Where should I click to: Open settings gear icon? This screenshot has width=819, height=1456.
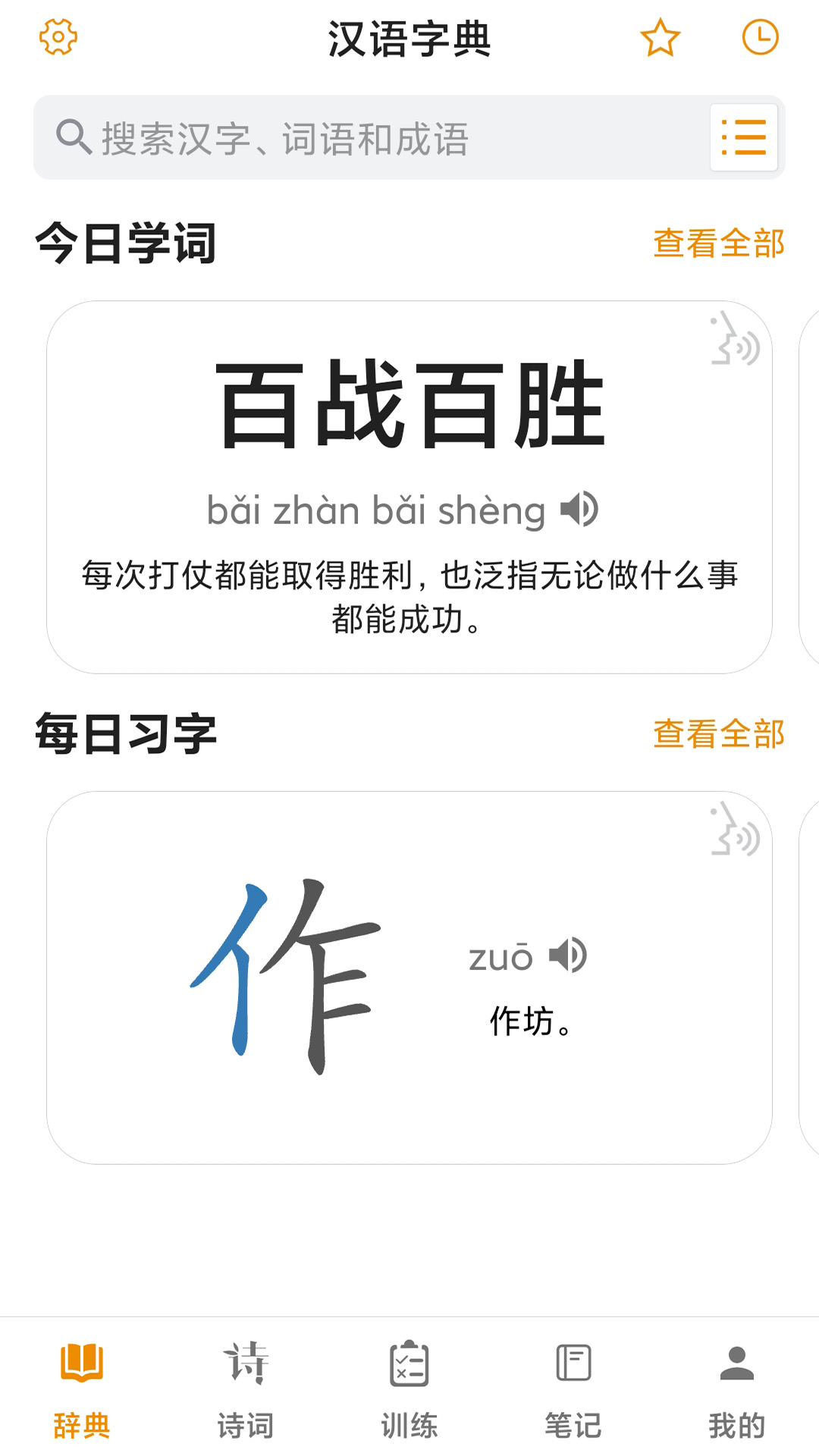pyautogui.click(x=58, y=37)
